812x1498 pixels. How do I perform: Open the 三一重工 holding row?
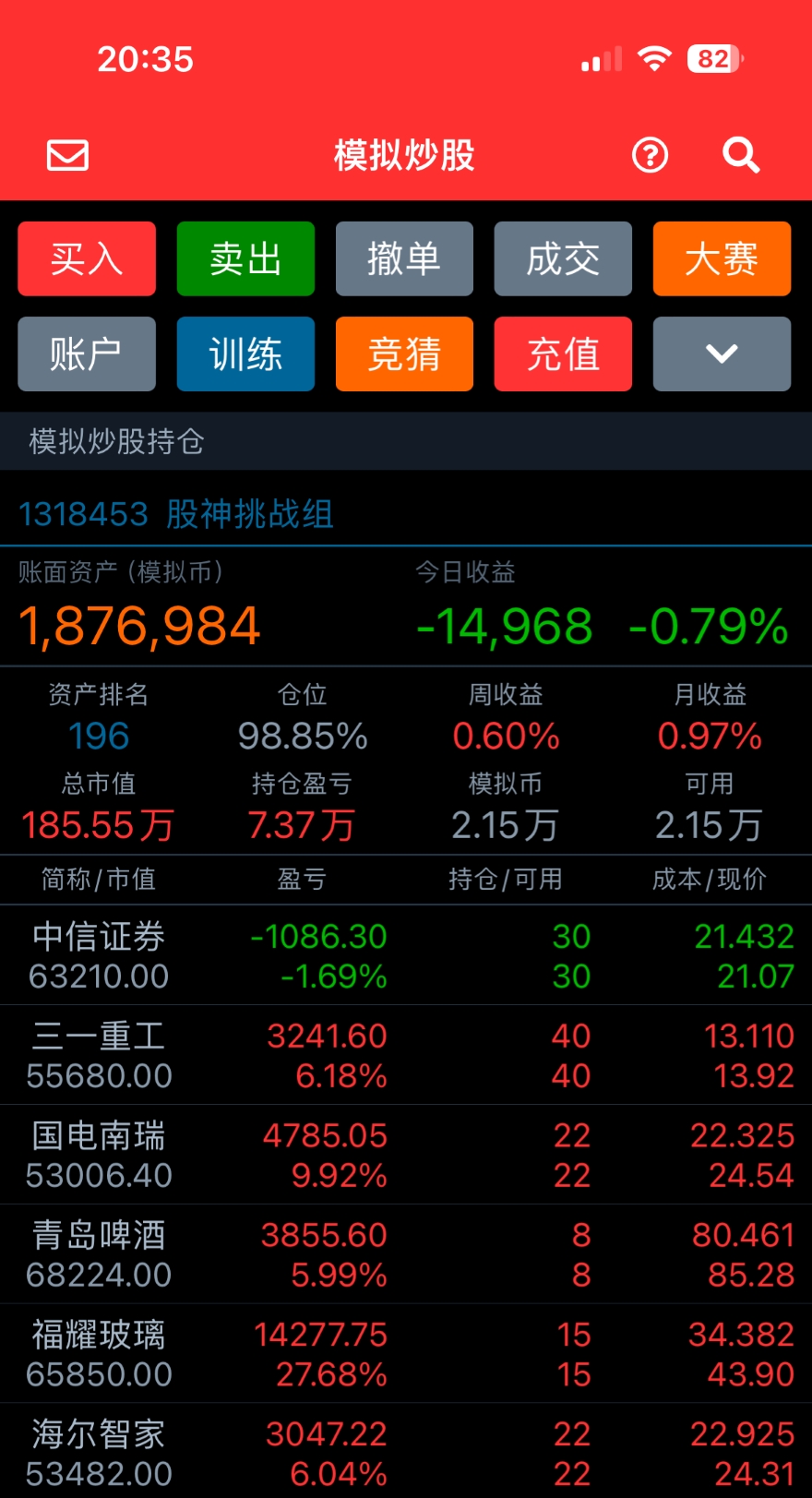pos(406,1055)
